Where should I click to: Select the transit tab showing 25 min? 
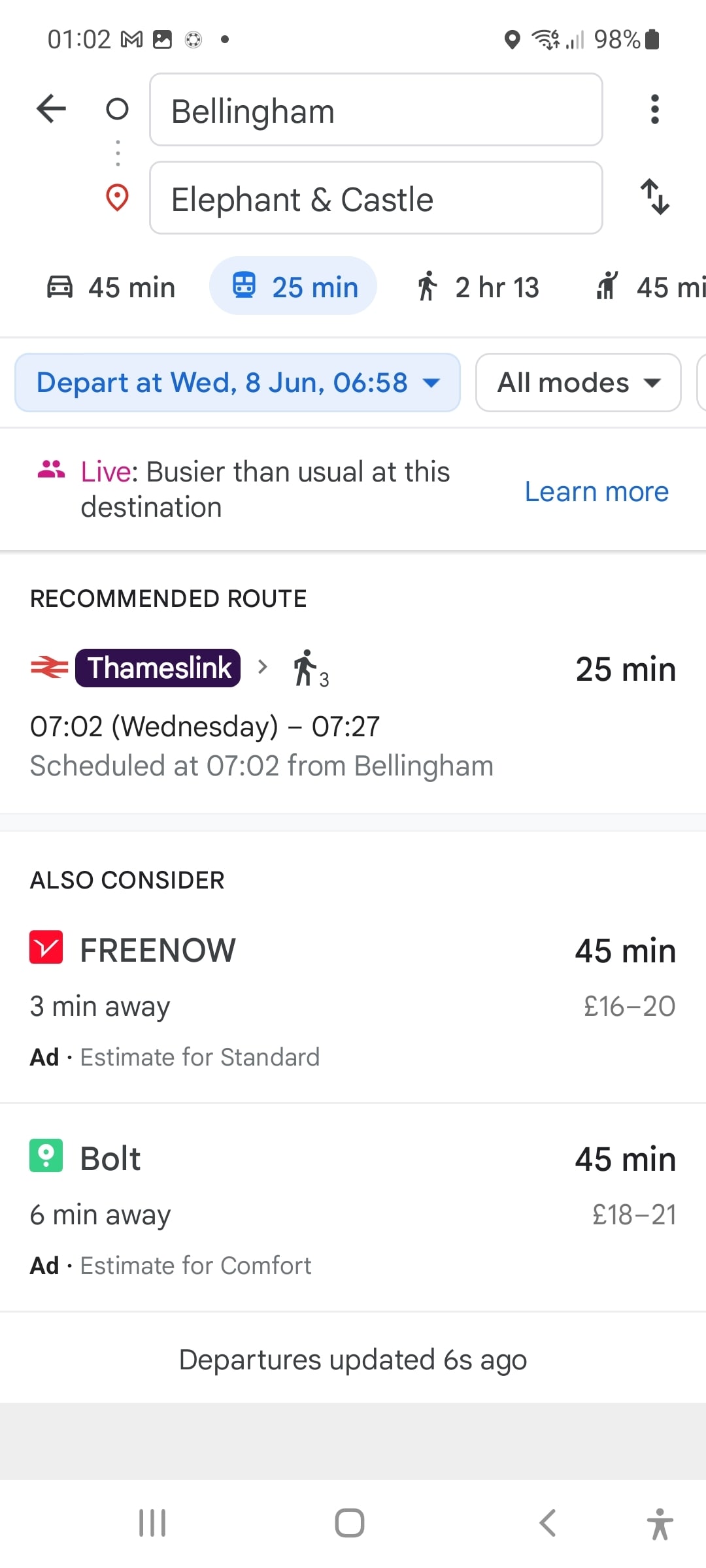(x=294, y=286)
